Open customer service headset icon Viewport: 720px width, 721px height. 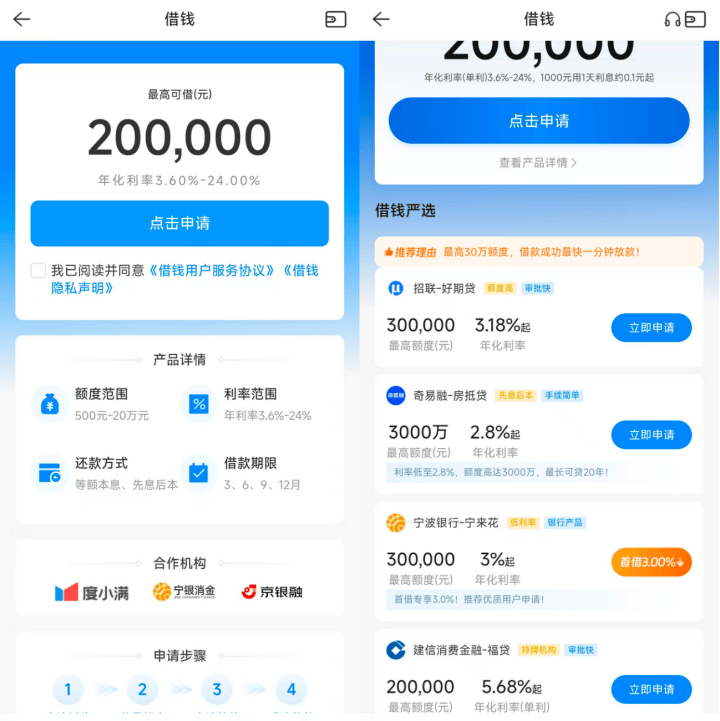(x=672, y=19)
